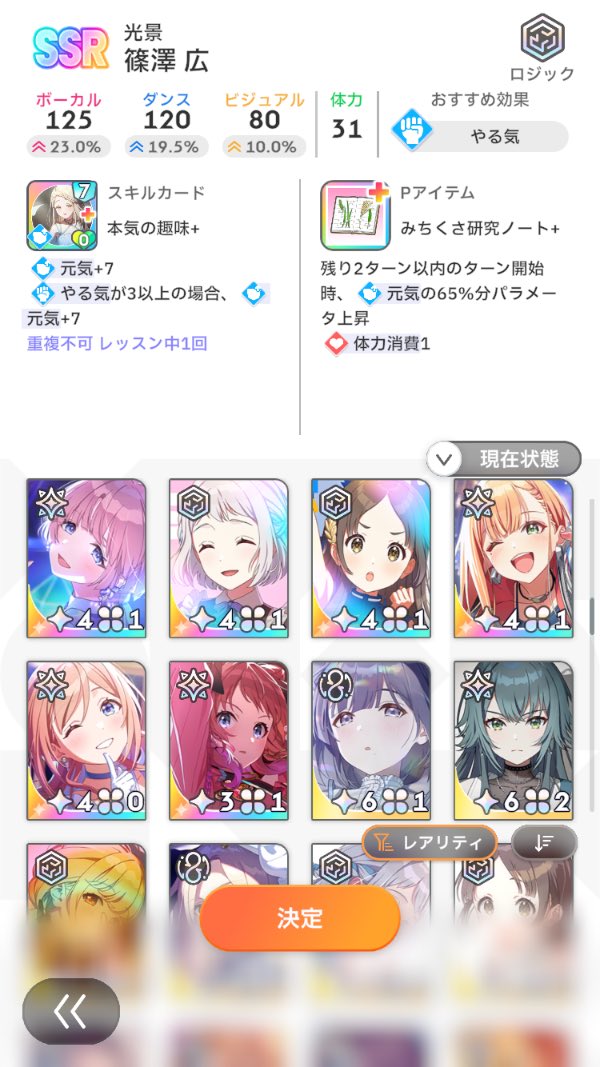Go back with the double-chevron button
This screenshot has width=600, height=1067.
click(x=71, y=1011)
